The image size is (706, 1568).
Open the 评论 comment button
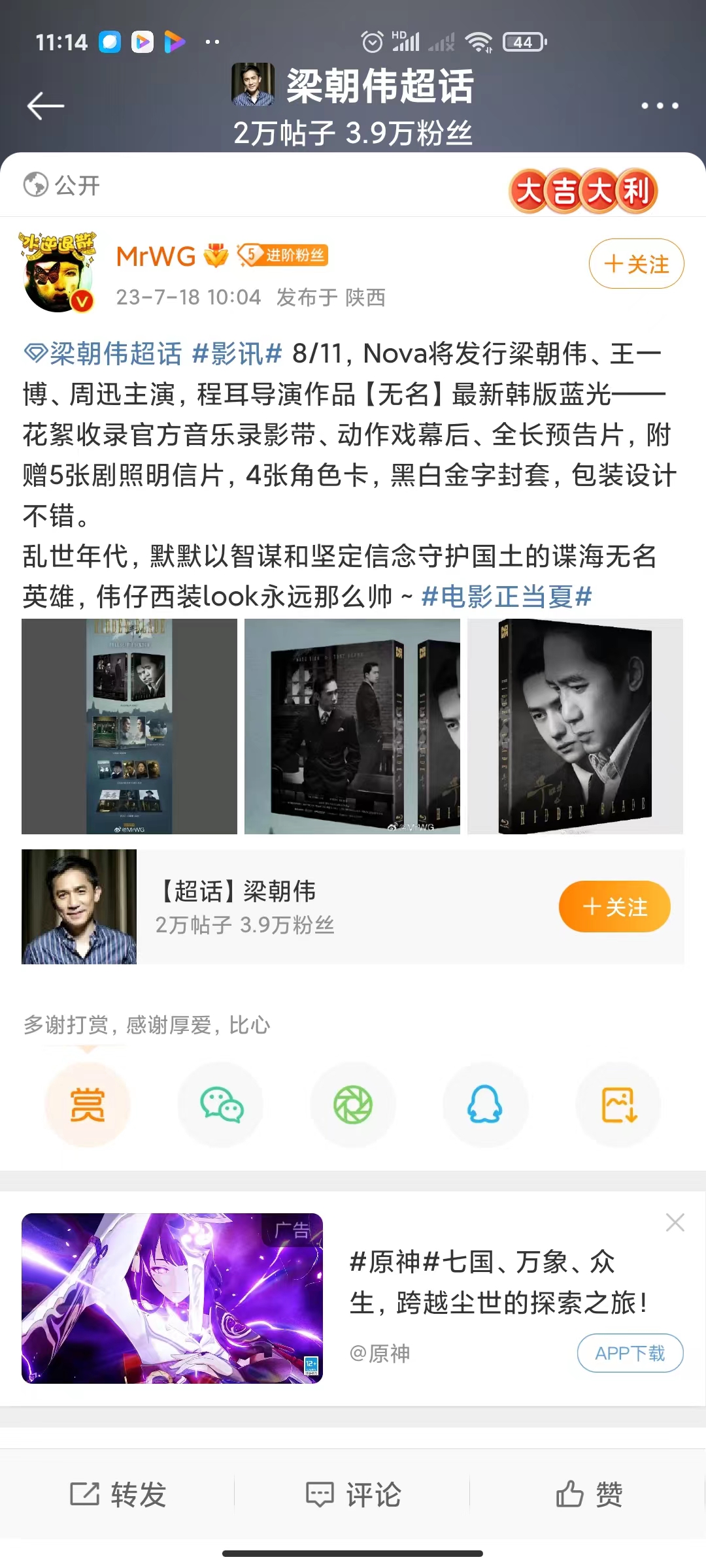coord(353,1494)
